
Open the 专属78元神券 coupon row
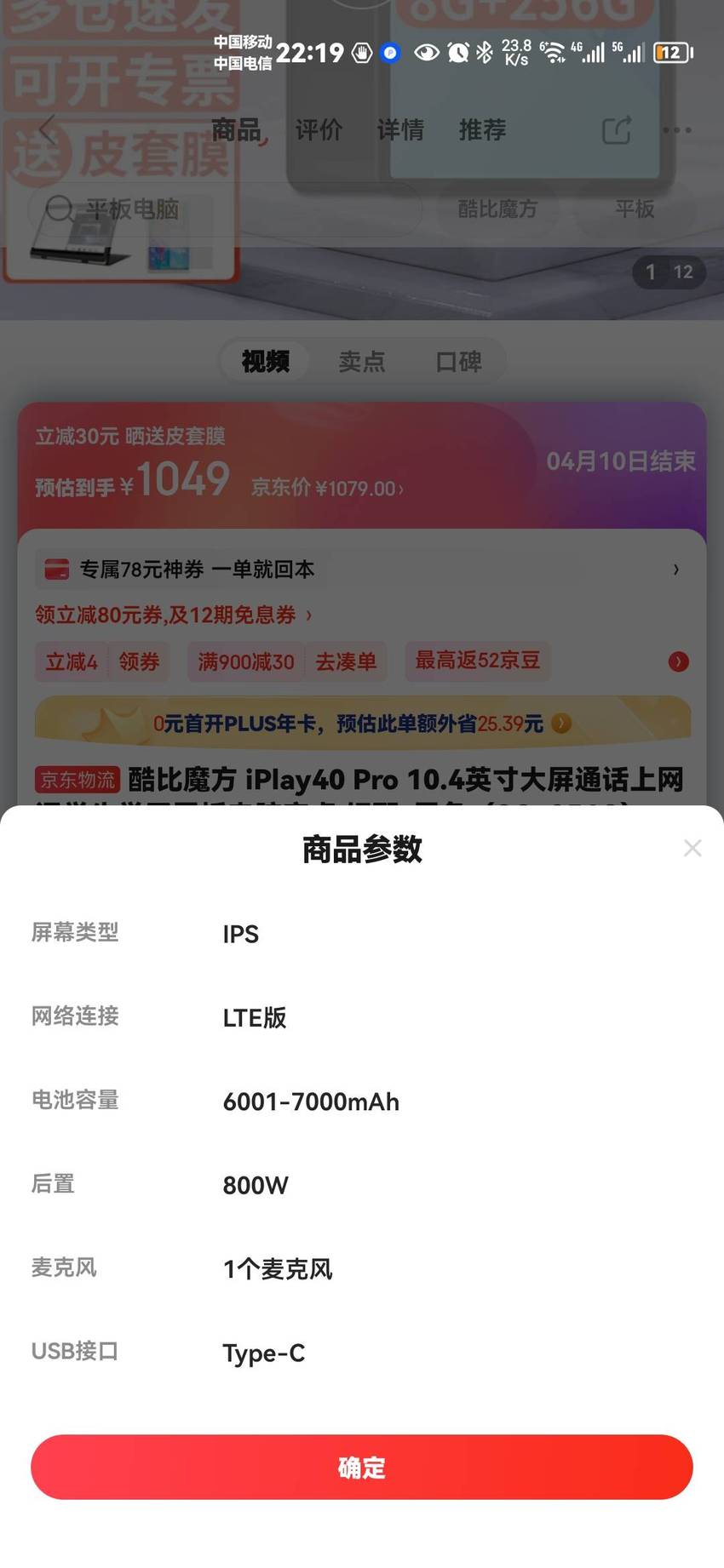(x=362, y=569)
